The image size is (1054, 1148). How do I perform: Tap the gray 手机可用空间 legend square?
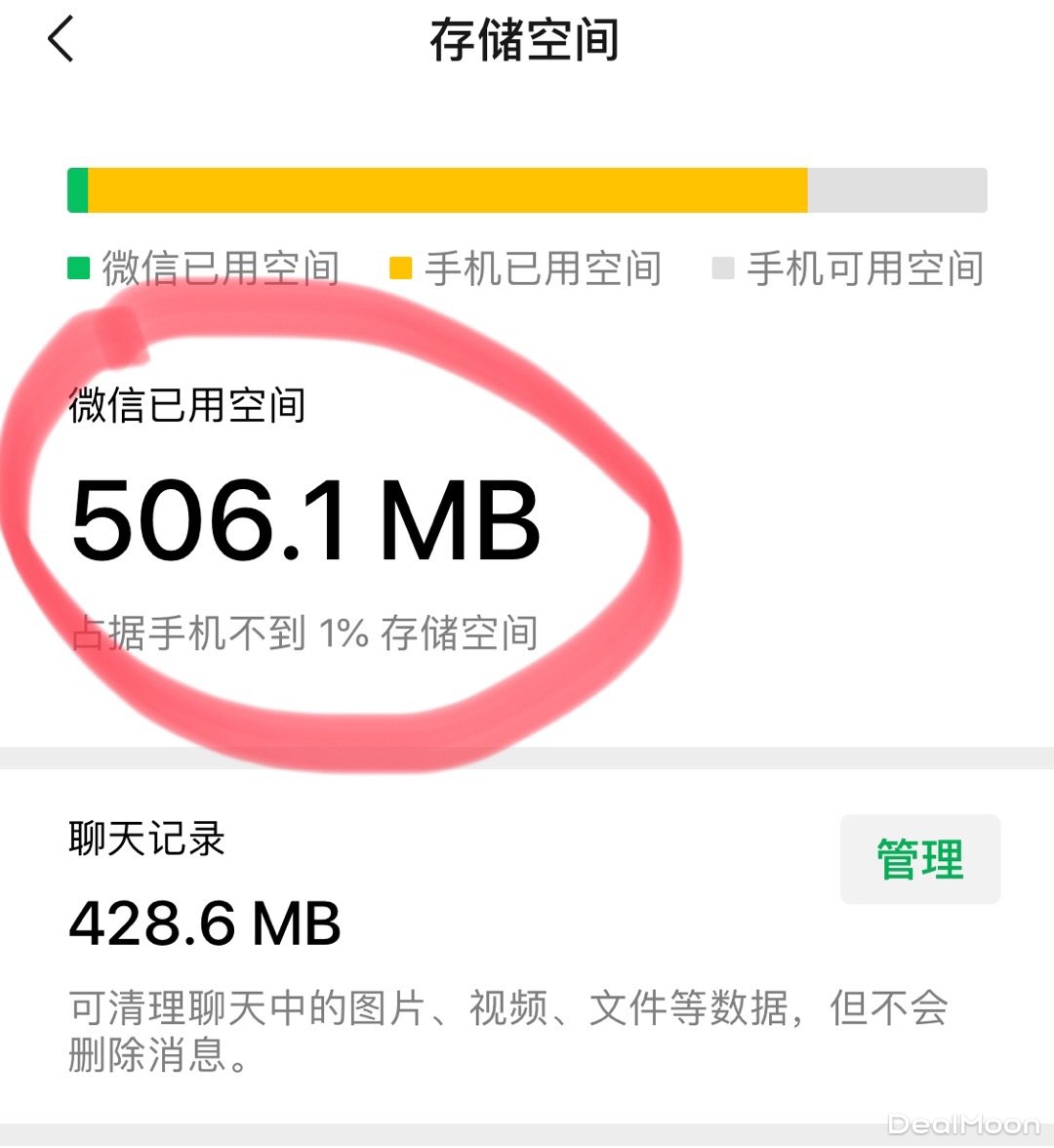(x=723, y=266)
